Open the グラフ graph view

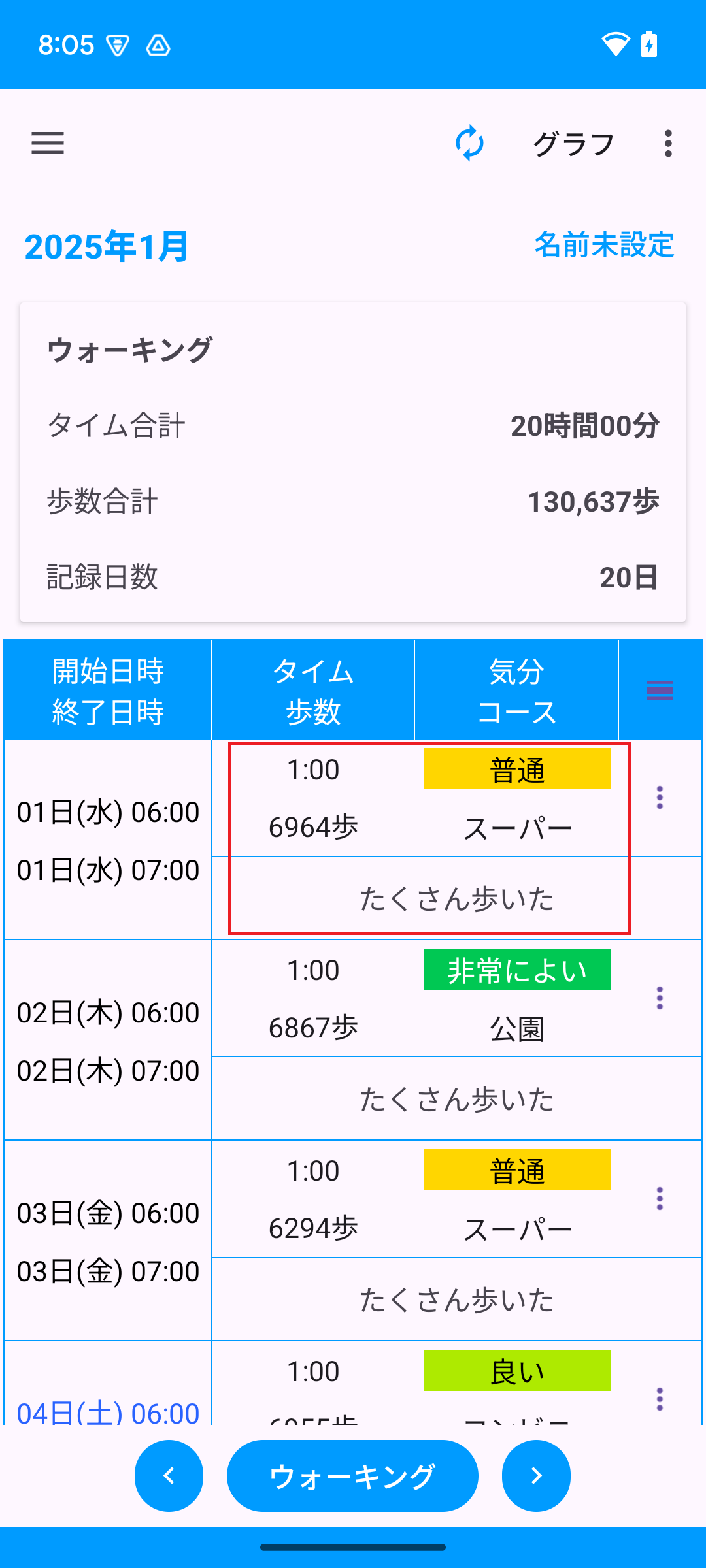tap(573, 144)
